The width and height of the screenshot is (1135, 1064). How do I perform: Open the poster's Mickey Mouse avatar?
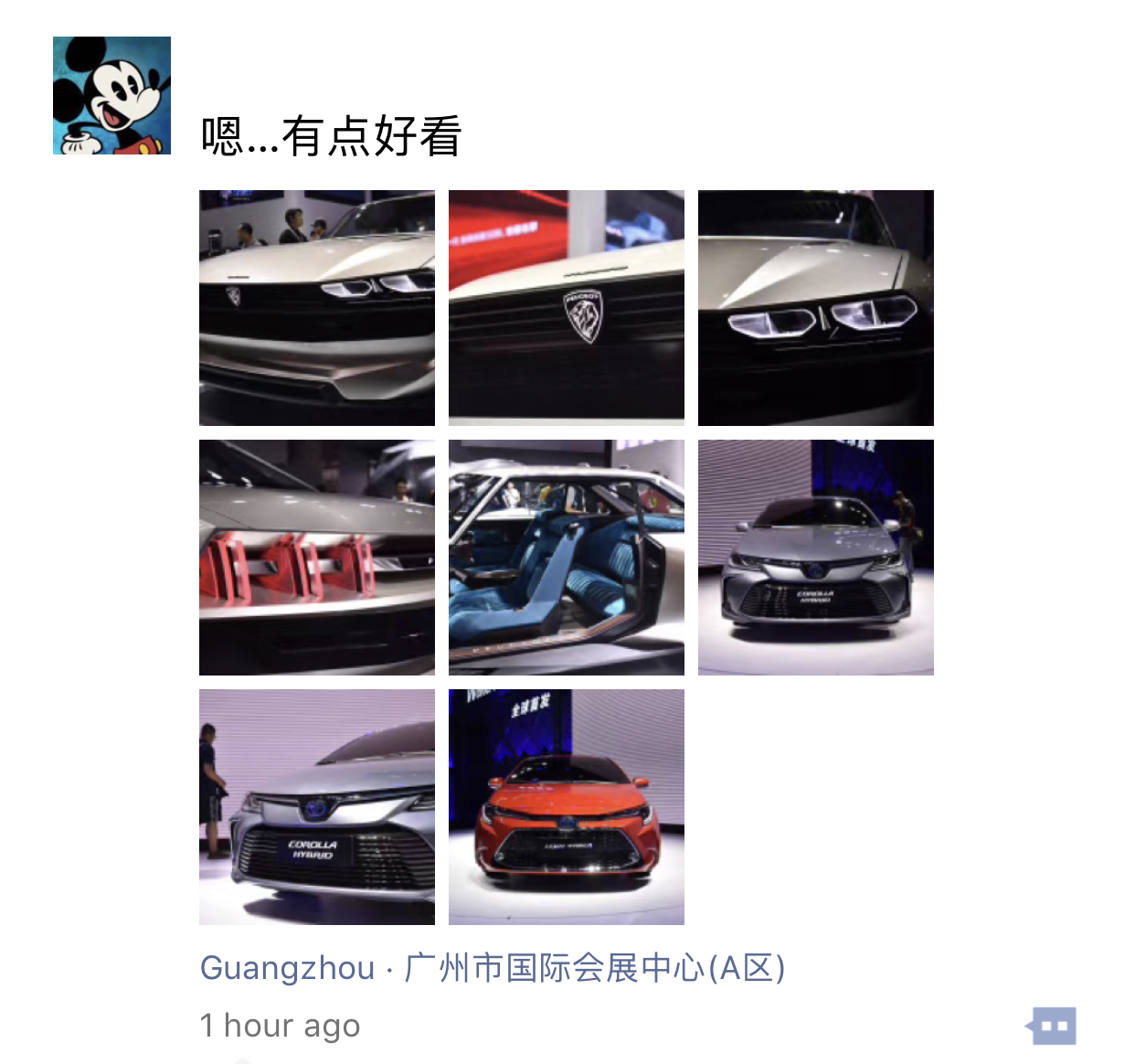point(111,95)
